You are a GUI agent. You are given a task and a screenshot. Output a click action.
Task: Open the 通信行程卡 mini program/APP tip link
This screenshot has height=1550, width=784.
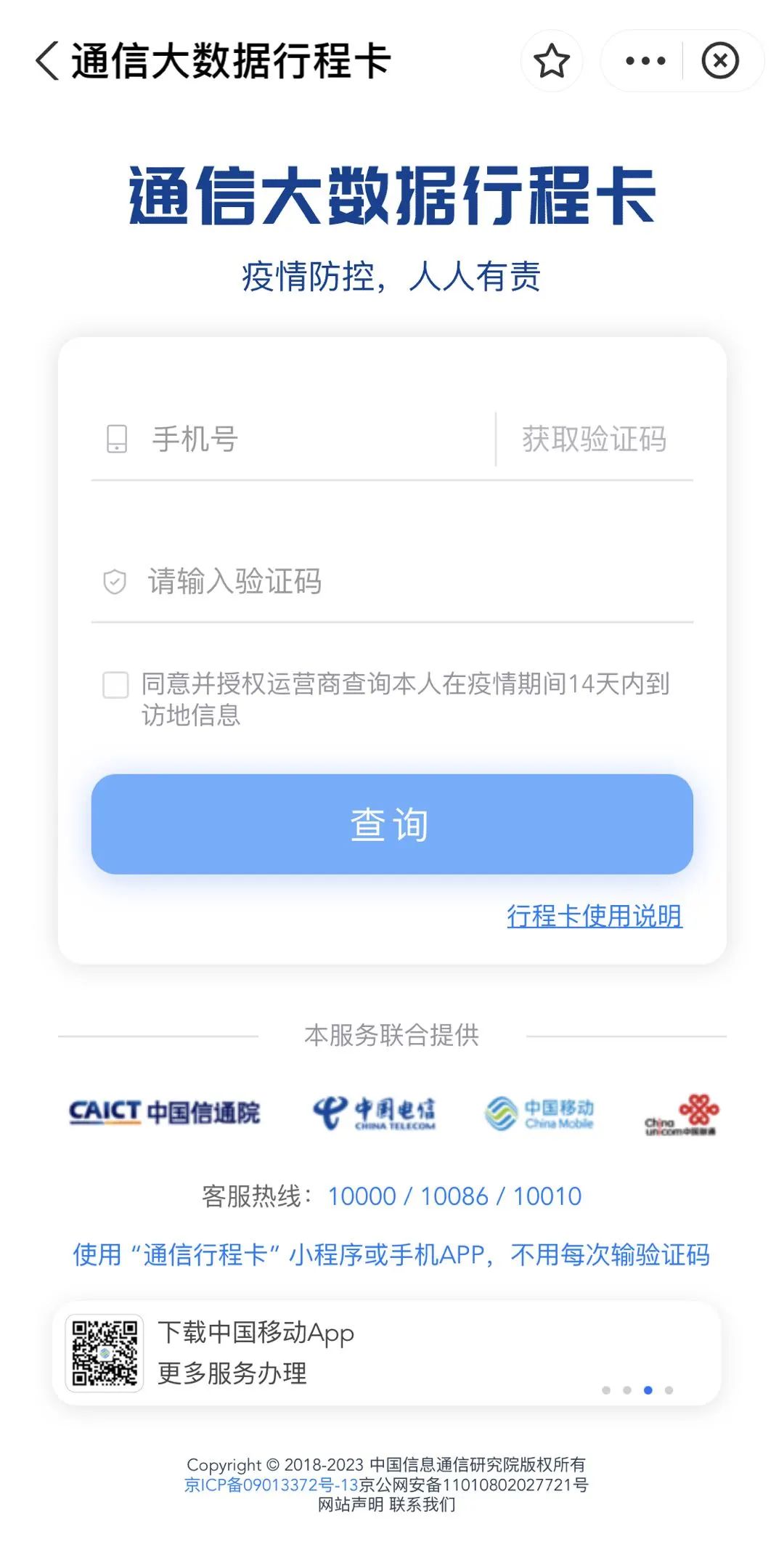coord(391,1254)
